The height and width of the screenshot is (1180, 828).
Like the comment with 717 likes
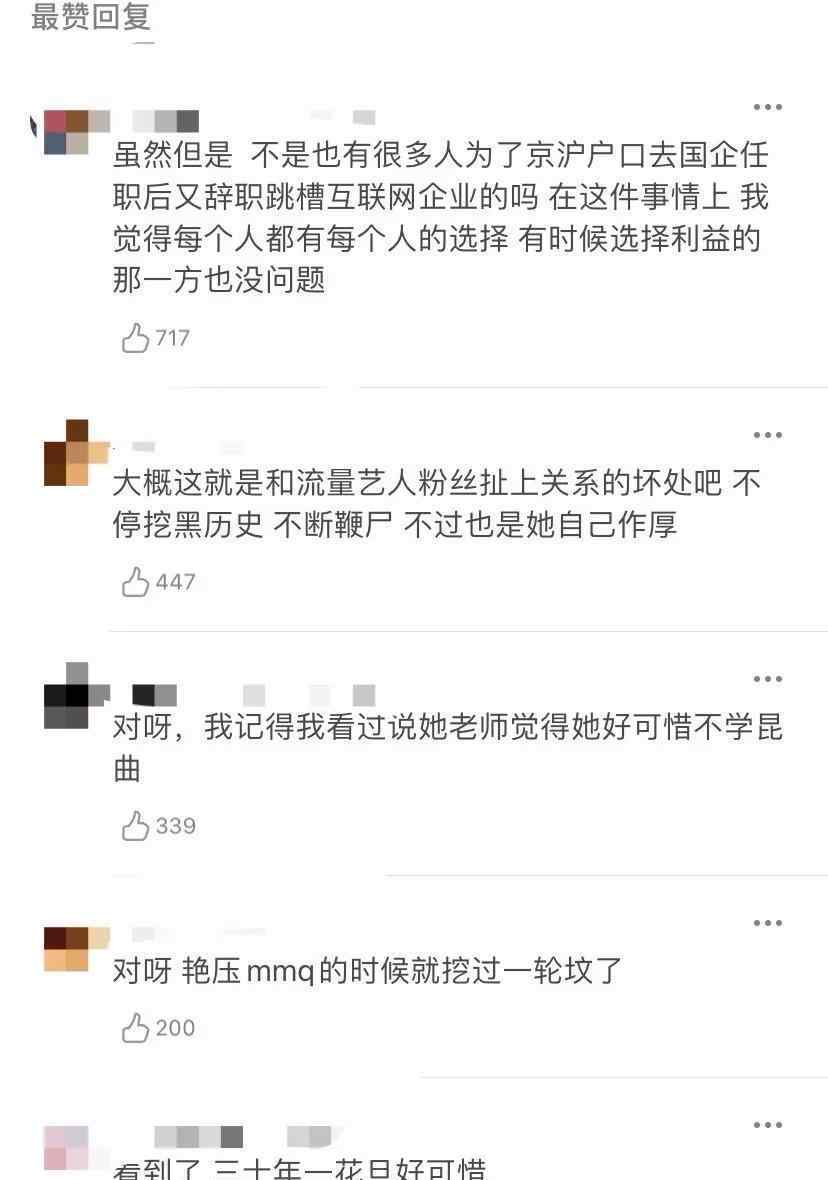[135, 339]
